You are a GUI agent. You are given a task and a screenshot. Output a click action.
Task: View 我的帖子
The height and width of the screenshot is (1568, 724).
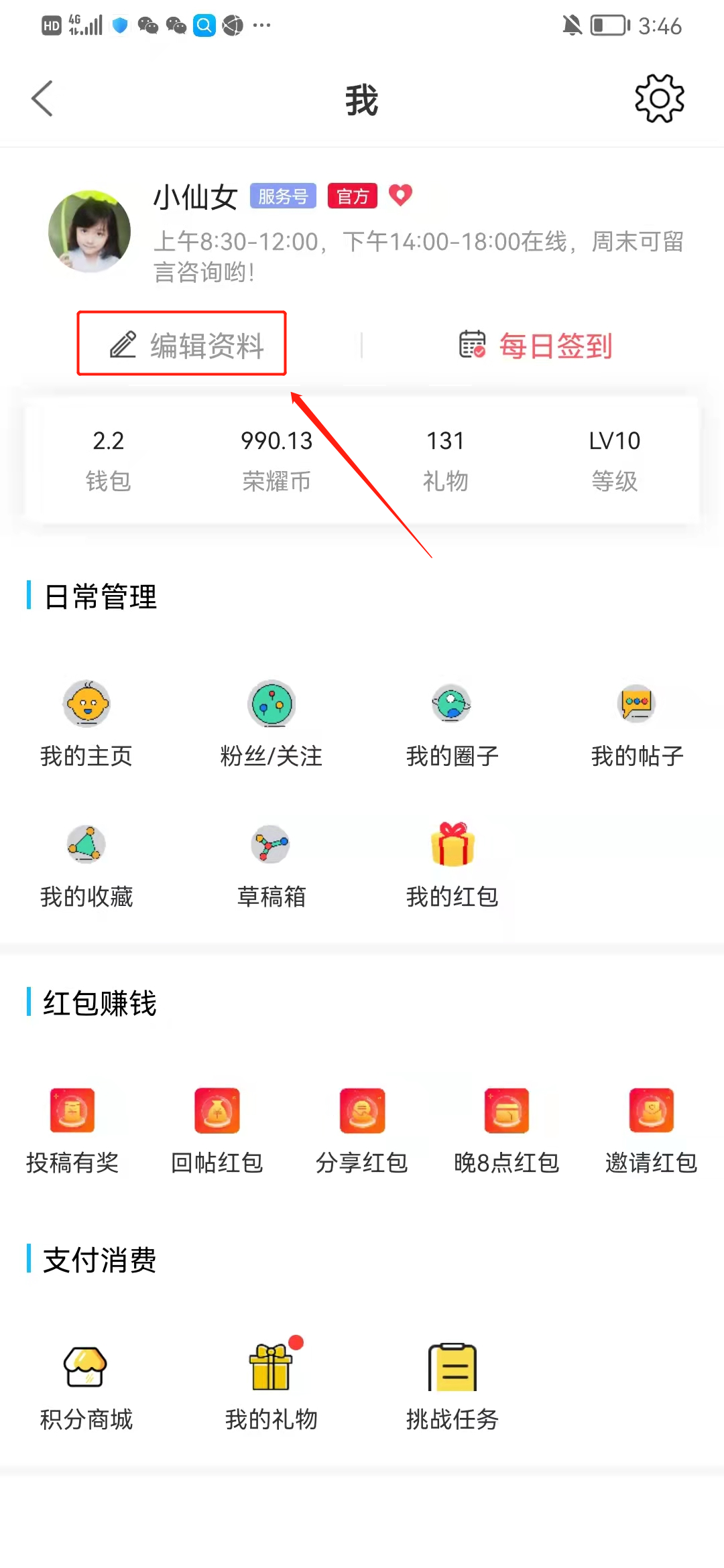click(636, 724)
